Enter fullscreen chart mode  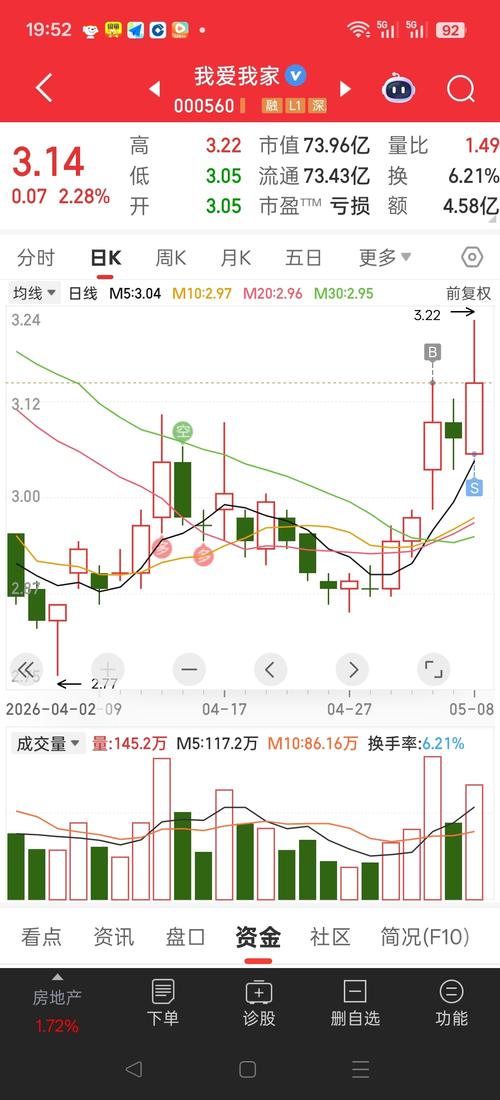[433, 669]
